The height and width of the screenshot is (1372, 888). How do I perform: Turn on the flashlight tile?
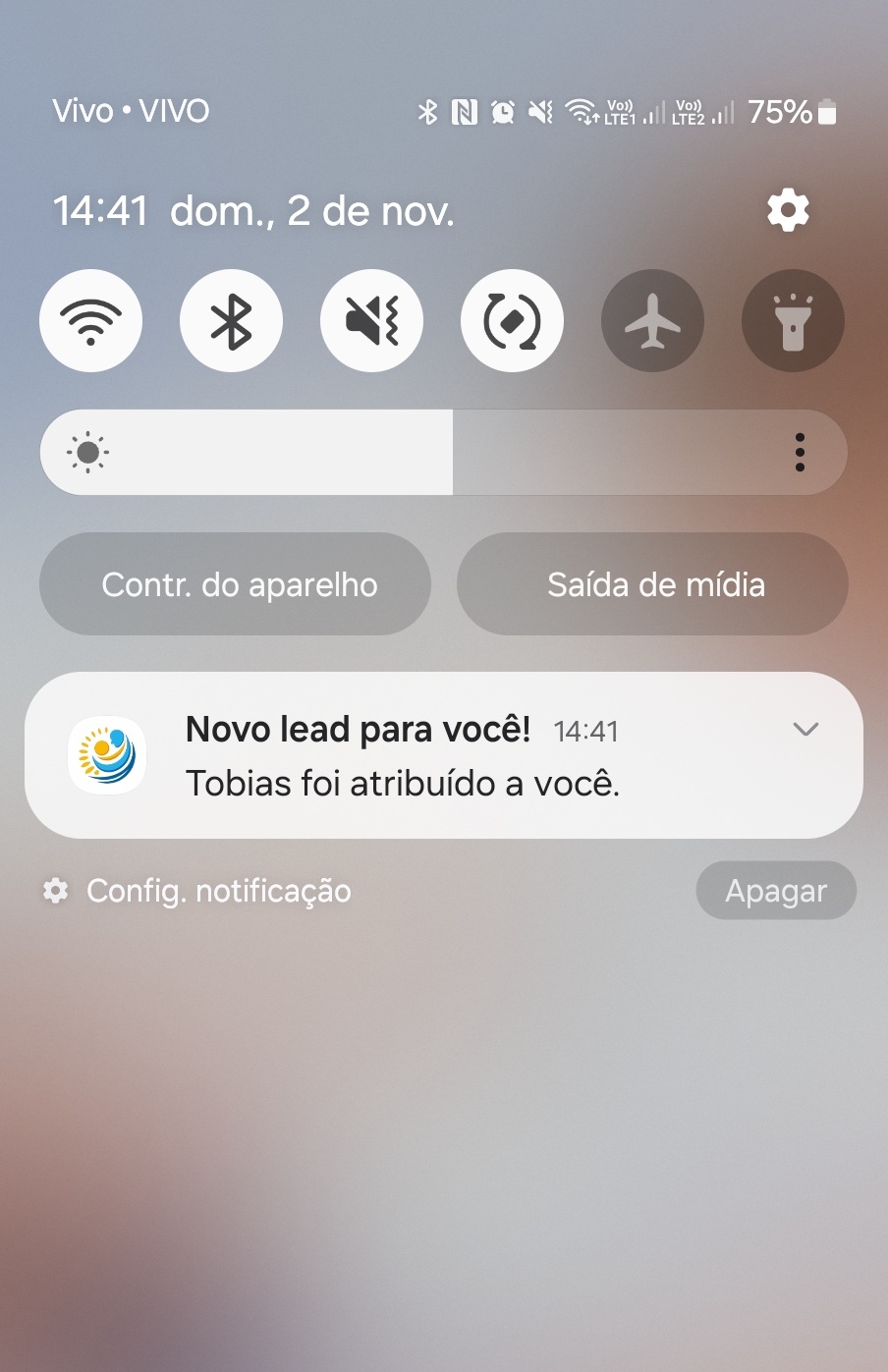793,320
